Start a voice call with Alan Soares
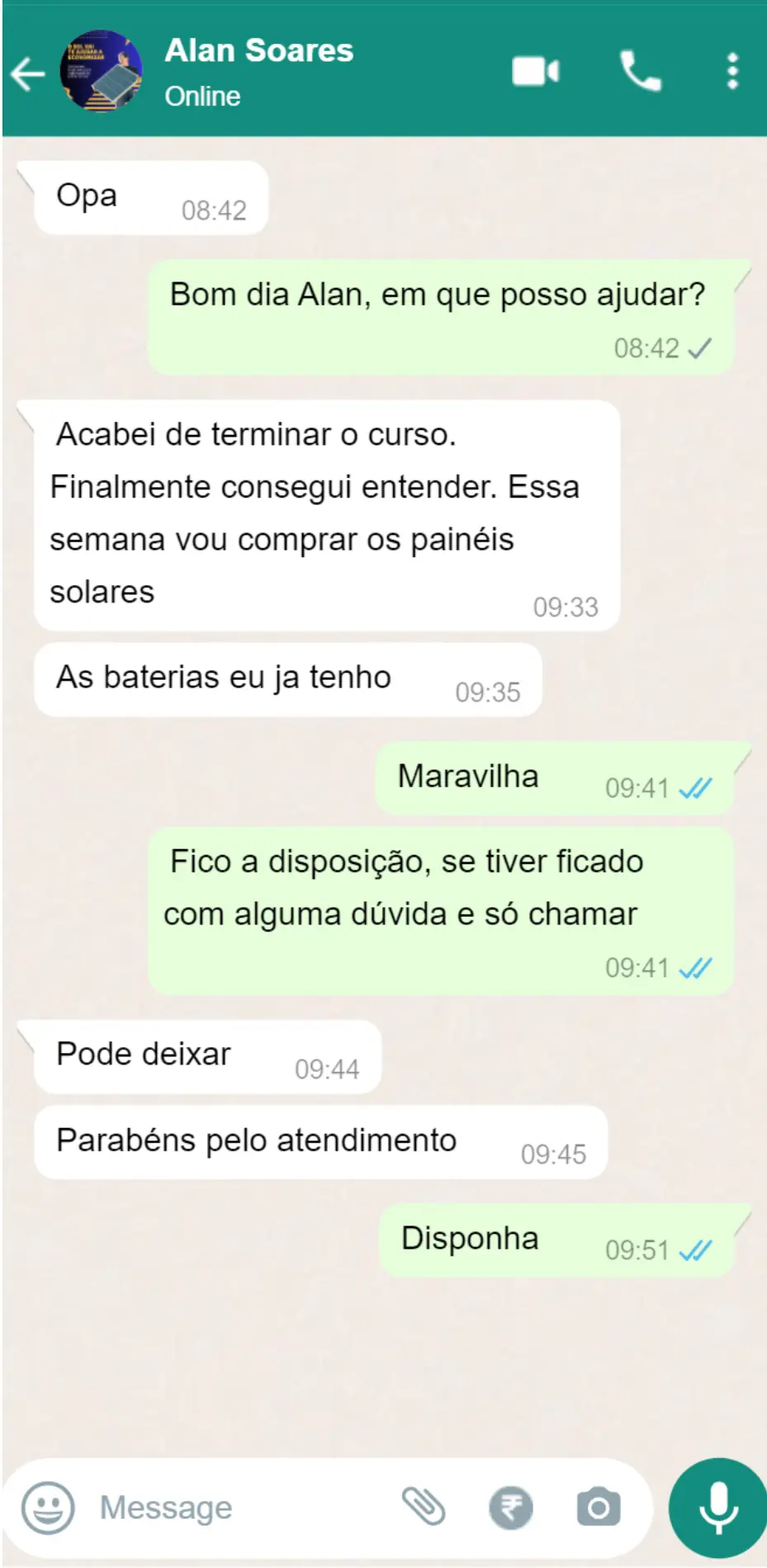Viewport: 767px width, 1568px height. tap(640, 72)
